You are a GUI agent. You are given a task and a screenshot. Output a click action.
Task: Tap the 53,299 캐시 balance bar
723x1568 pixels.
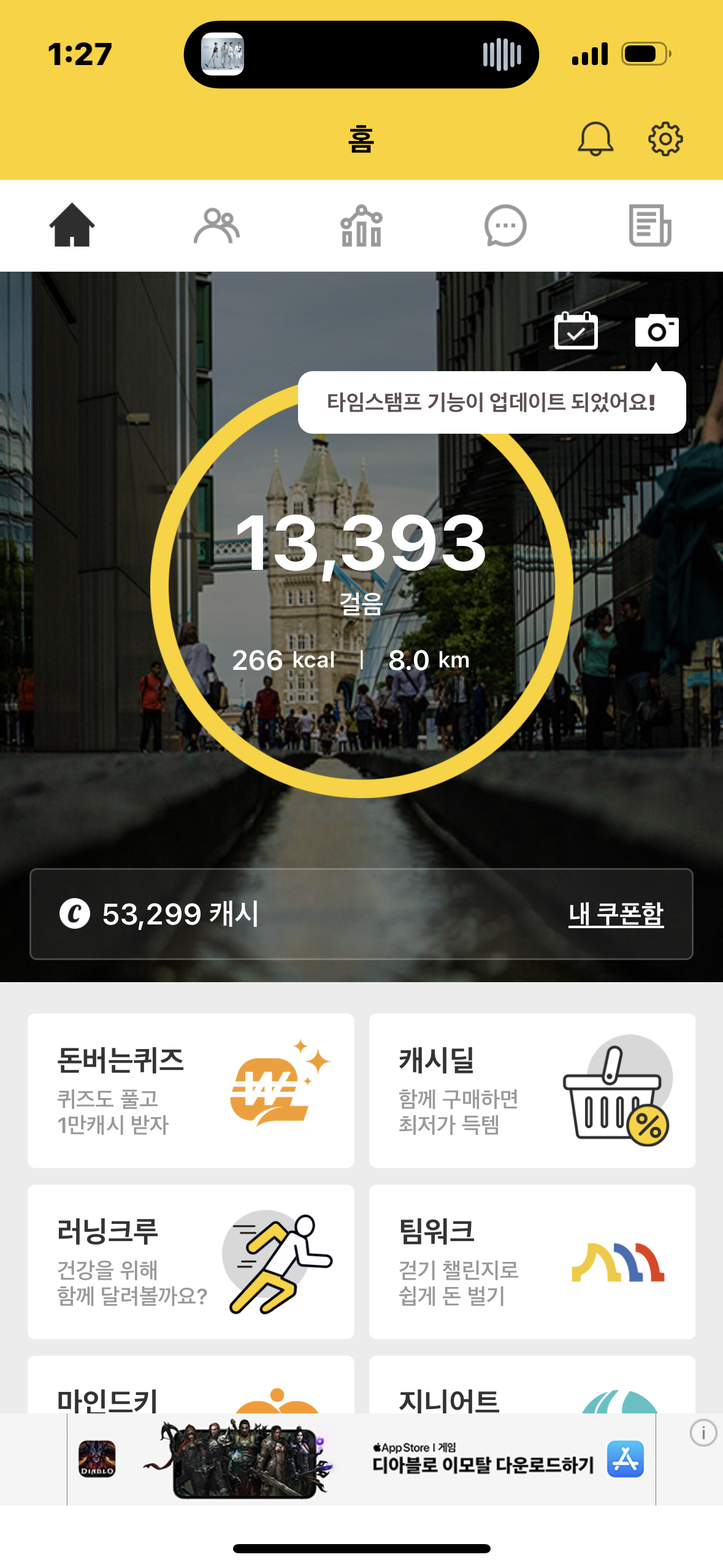click(245, 913)
